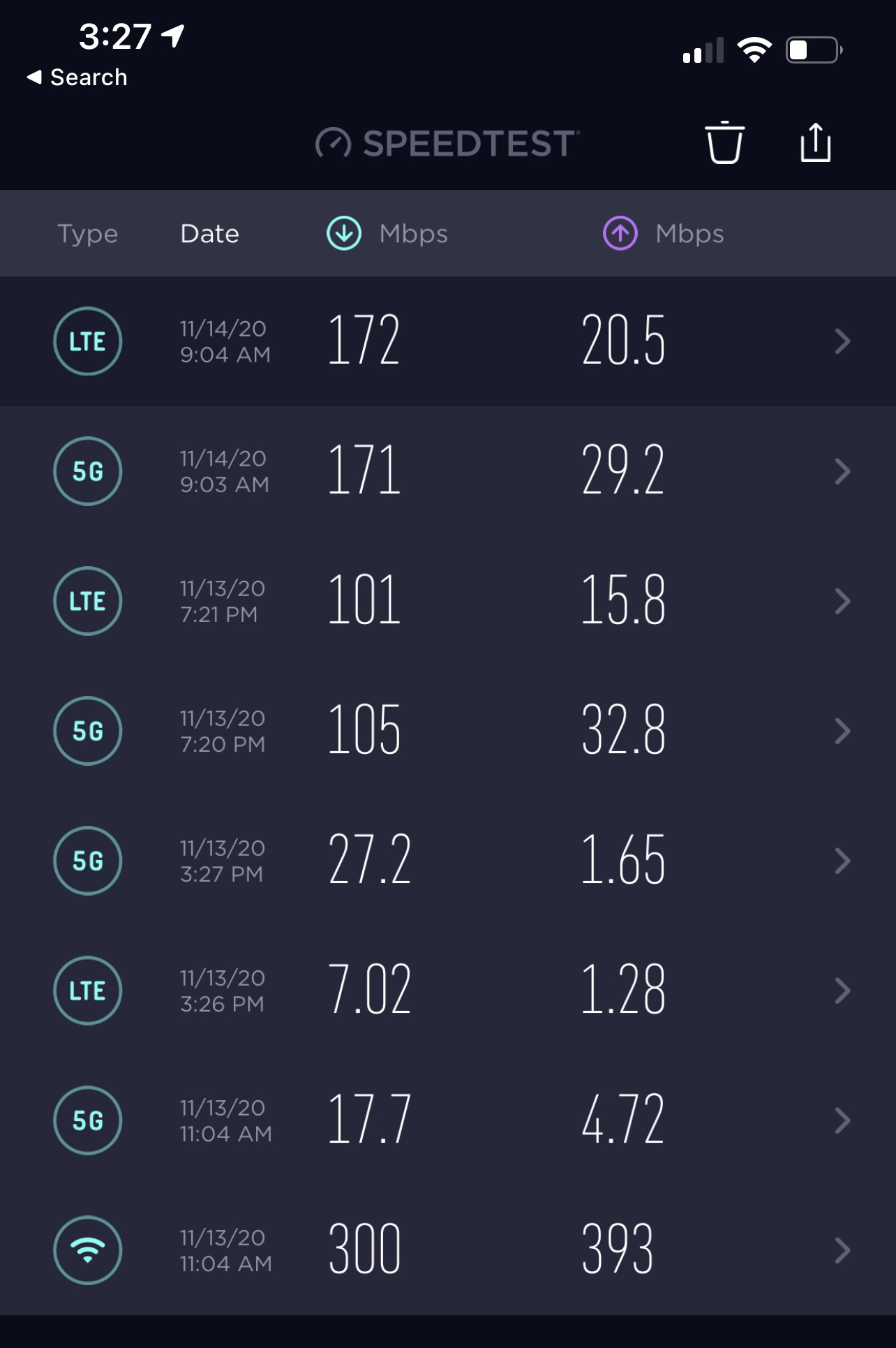Share results using the export icon

click(x=815, y=142)
